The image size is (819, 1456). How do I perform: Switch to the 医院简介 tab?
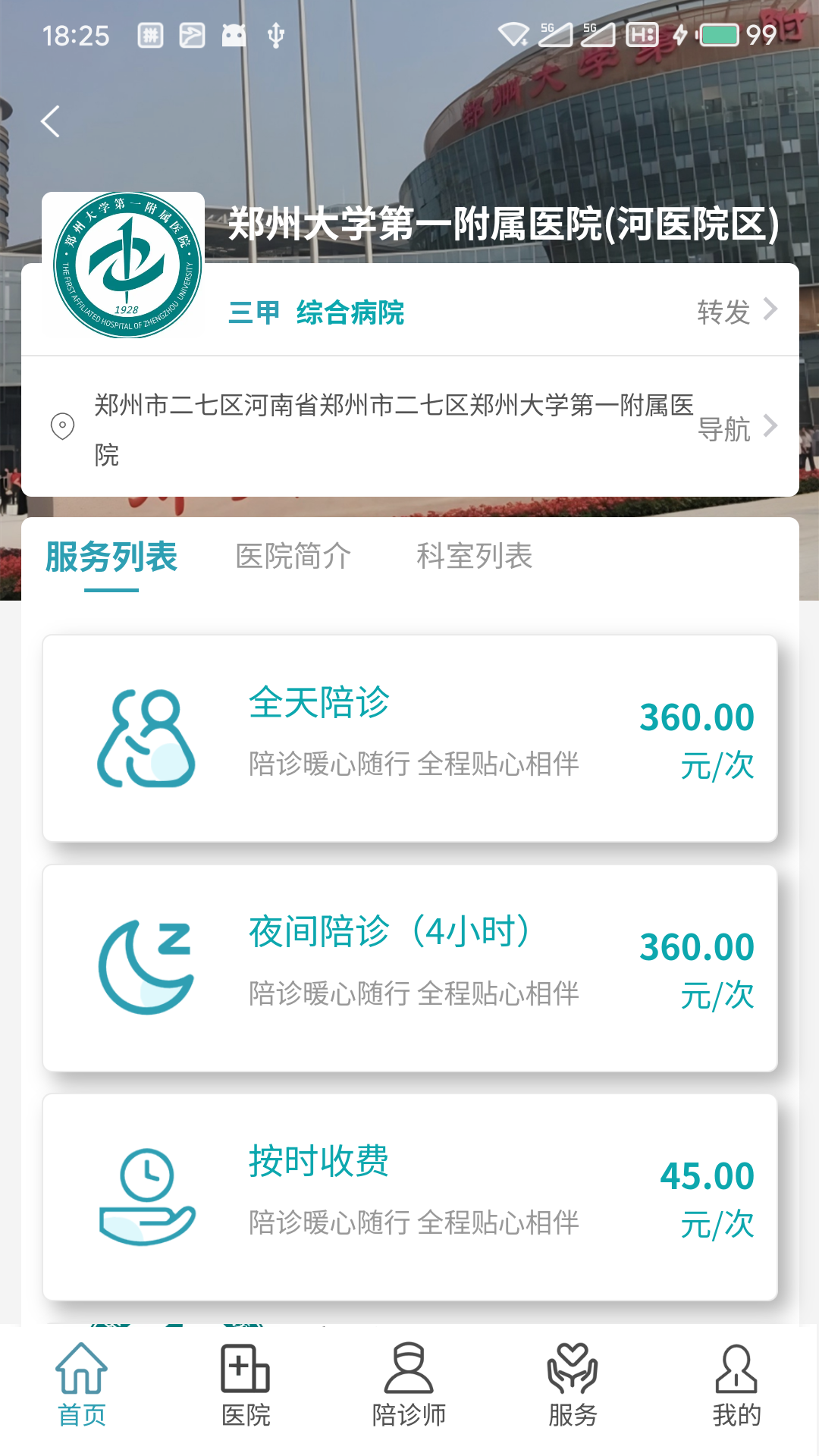click(x=293, y=557)
